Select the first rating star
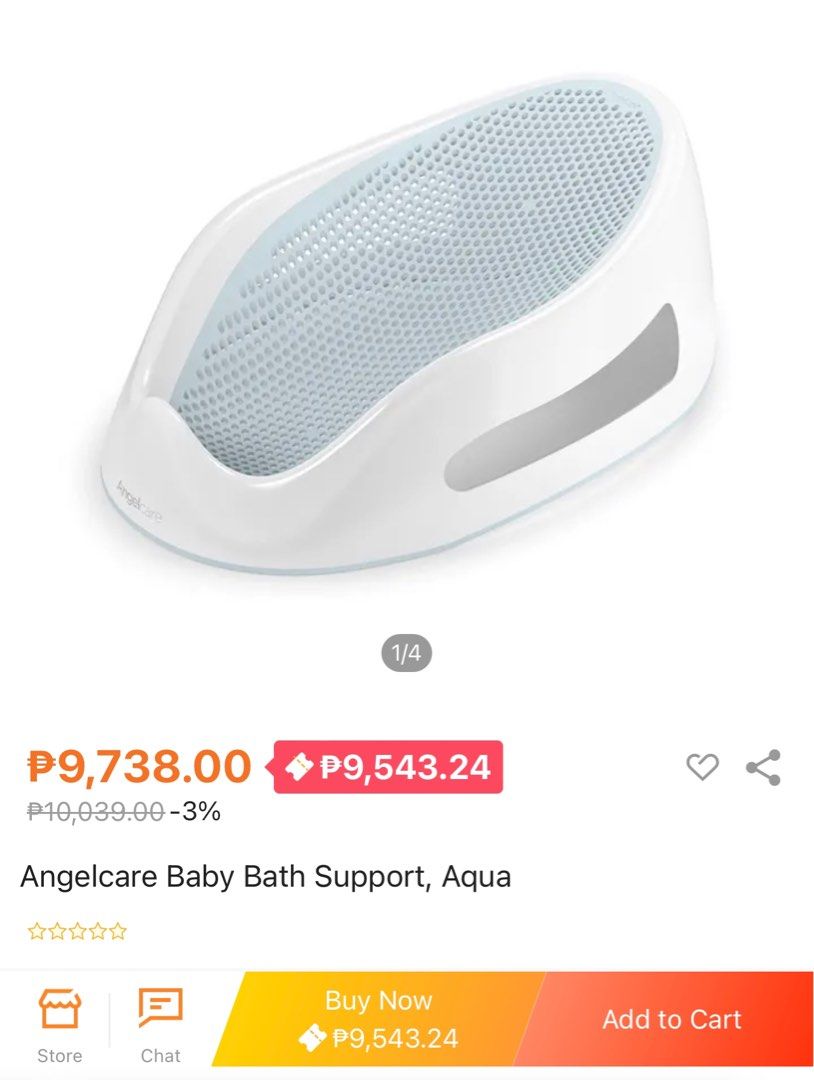814x1080 pixels. (x=36, y=930)
